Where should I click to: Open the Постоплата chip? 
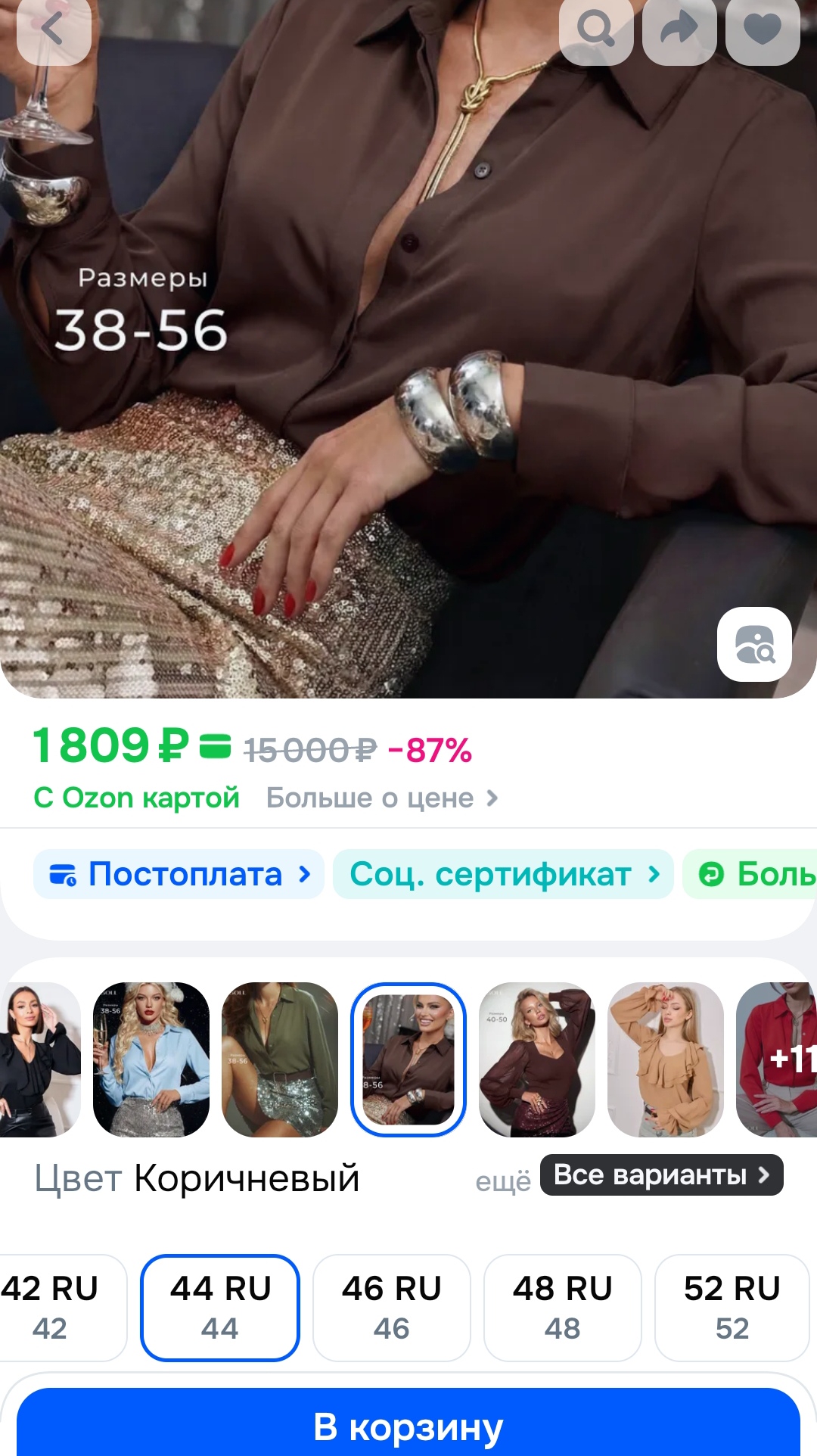[x=179, y=874]
